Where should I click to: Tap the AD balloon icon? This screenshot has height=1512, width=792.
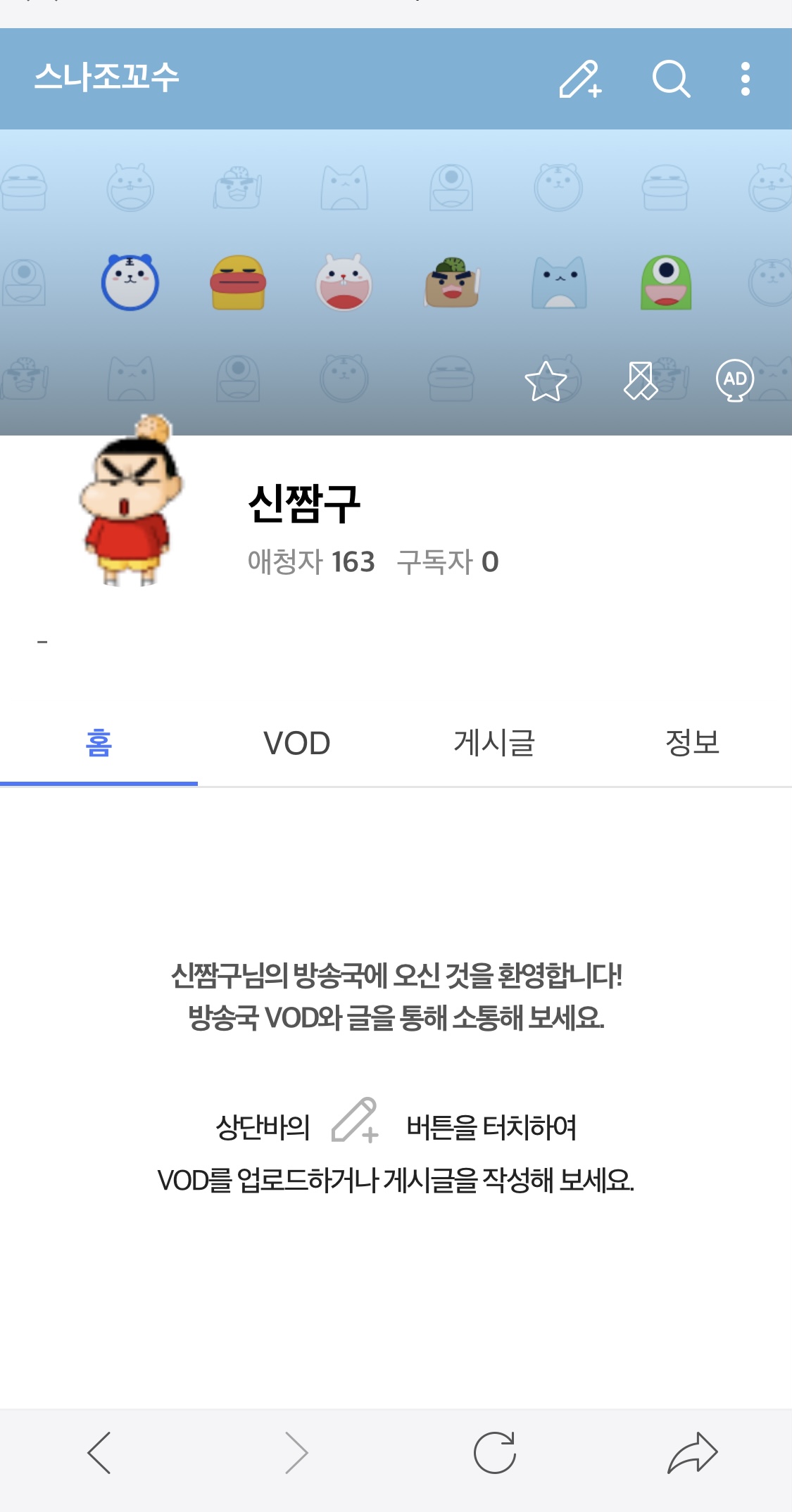click(x=734, y=380)
